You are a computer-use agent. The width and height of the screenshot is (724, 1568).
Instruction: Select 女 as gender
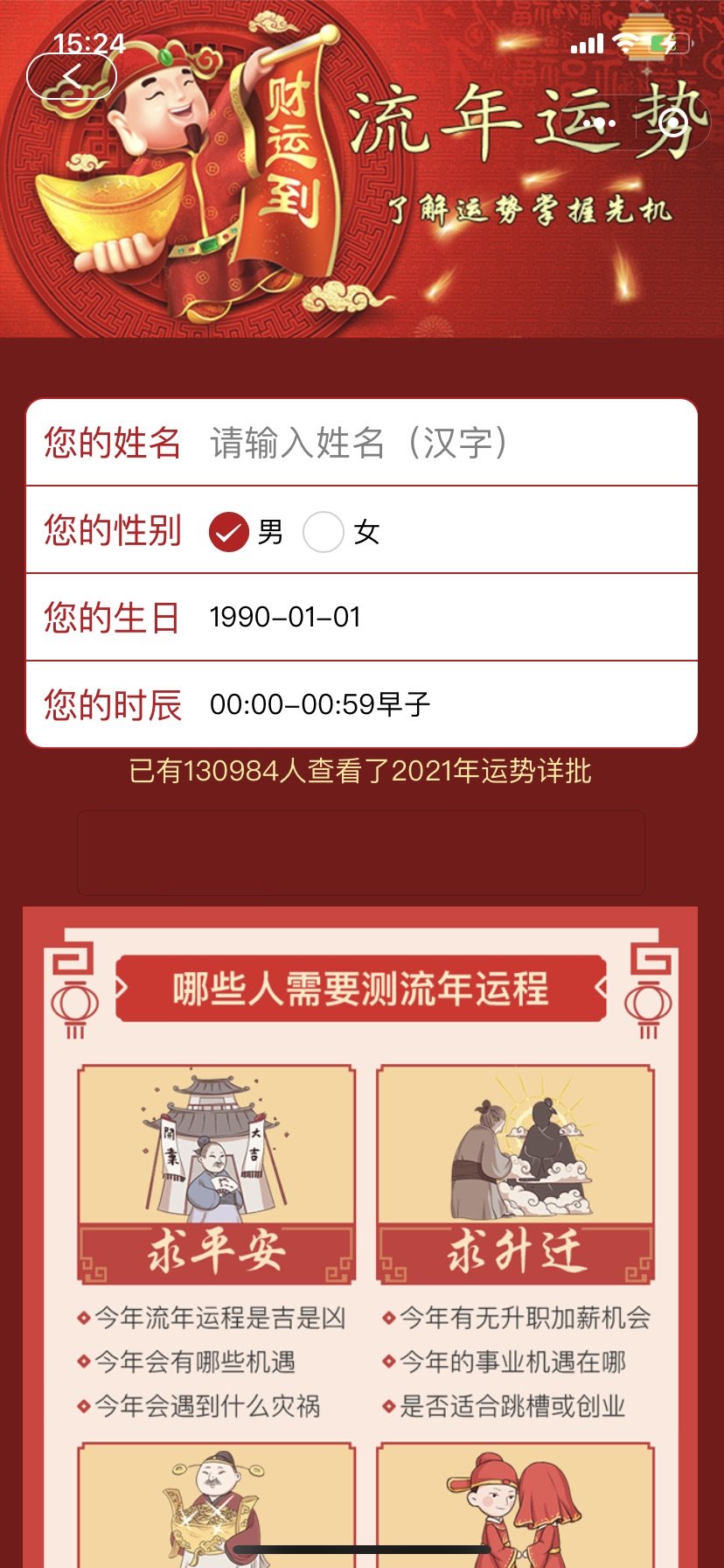click(x=324, y=532)
